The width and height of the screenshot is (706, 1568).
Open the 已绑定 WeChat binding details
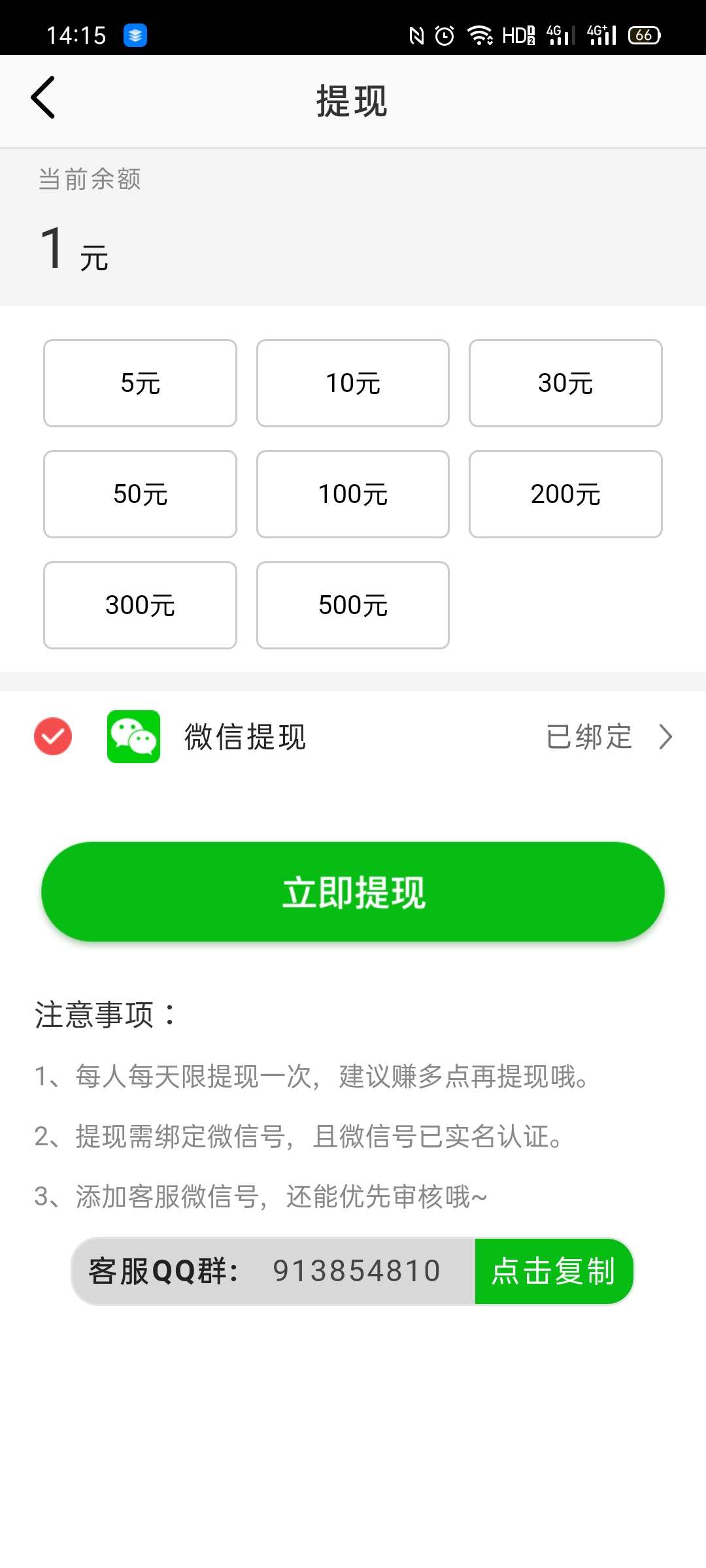pyautogui.click(x=608, y=737)
